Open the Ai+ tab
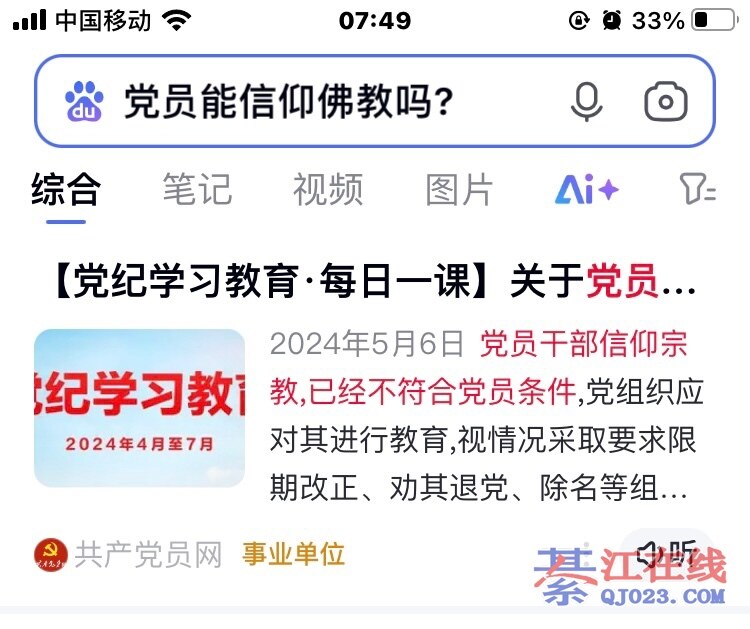Image resolution: width=750 pixels, height=629 pixels. (586, 189)
